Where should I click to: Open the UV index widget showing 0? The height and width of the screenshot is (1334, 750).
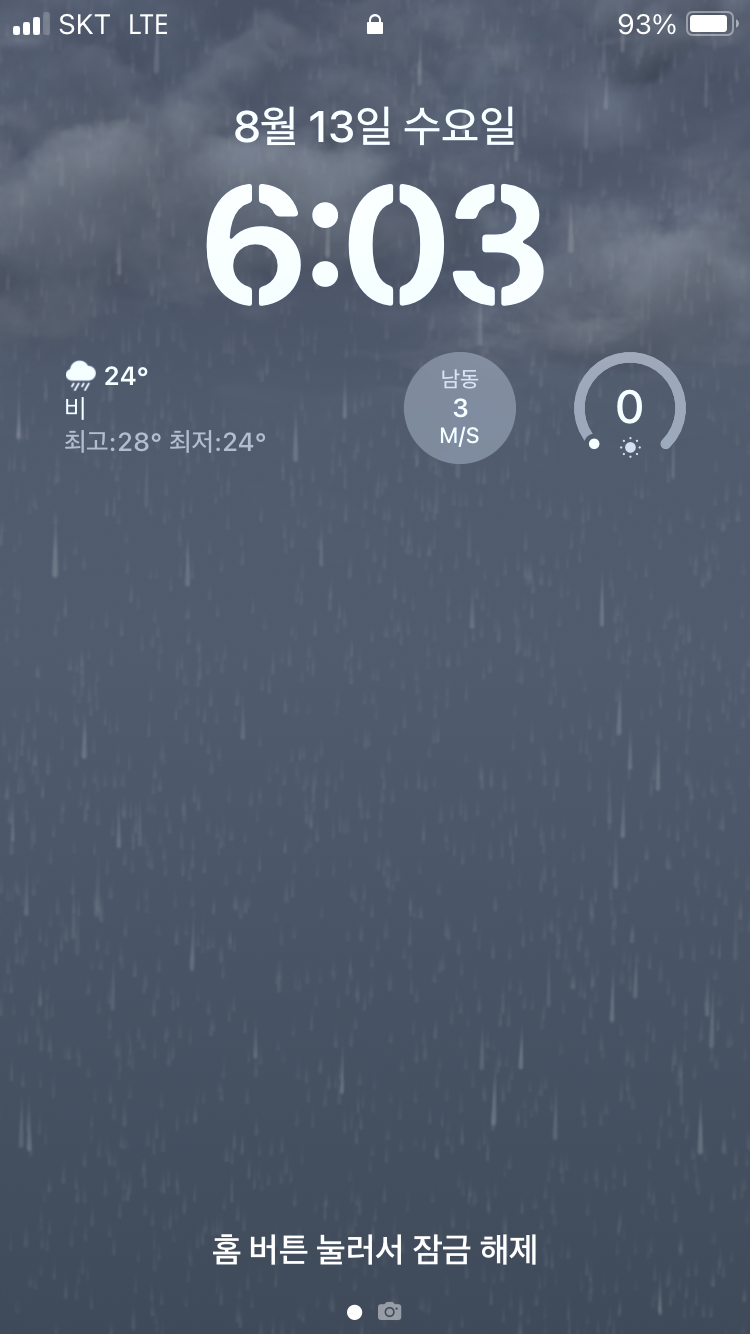click(629, 408)
